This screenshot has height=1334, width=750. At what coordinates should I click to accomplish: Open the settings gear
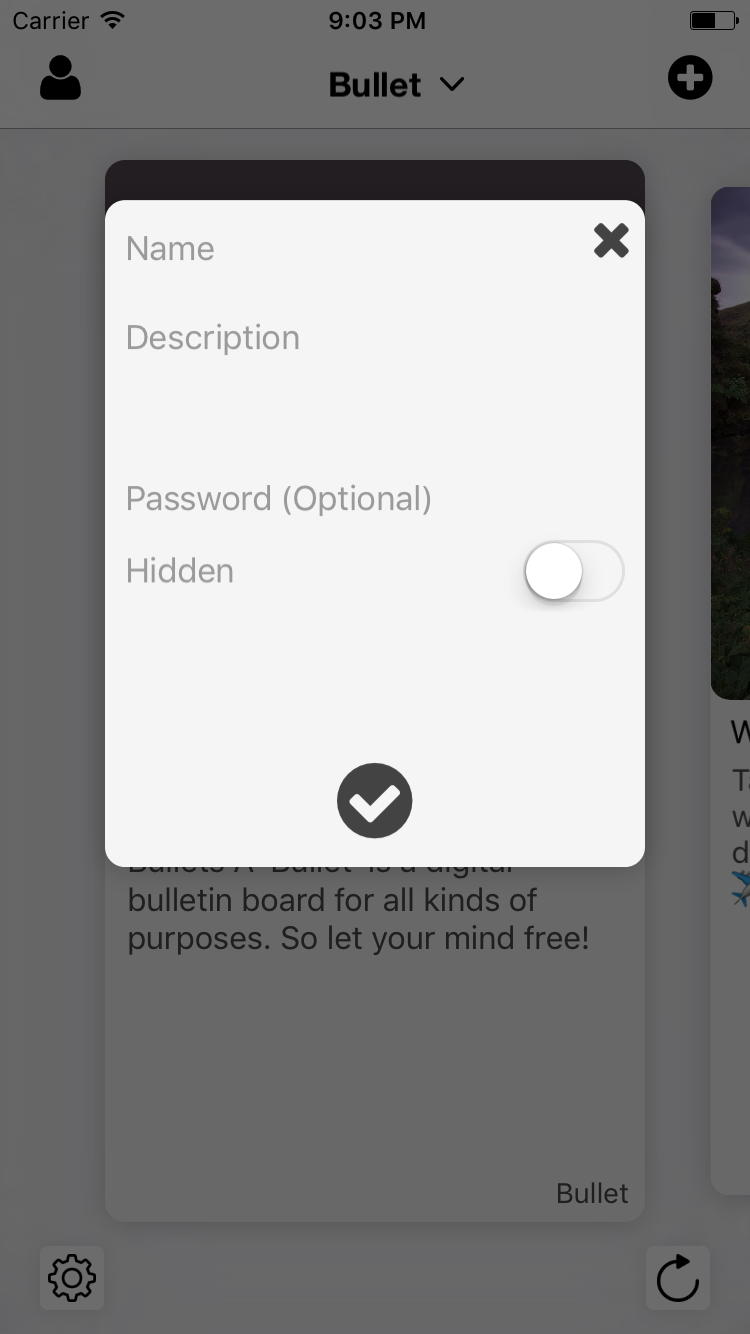coord(72,1278)
